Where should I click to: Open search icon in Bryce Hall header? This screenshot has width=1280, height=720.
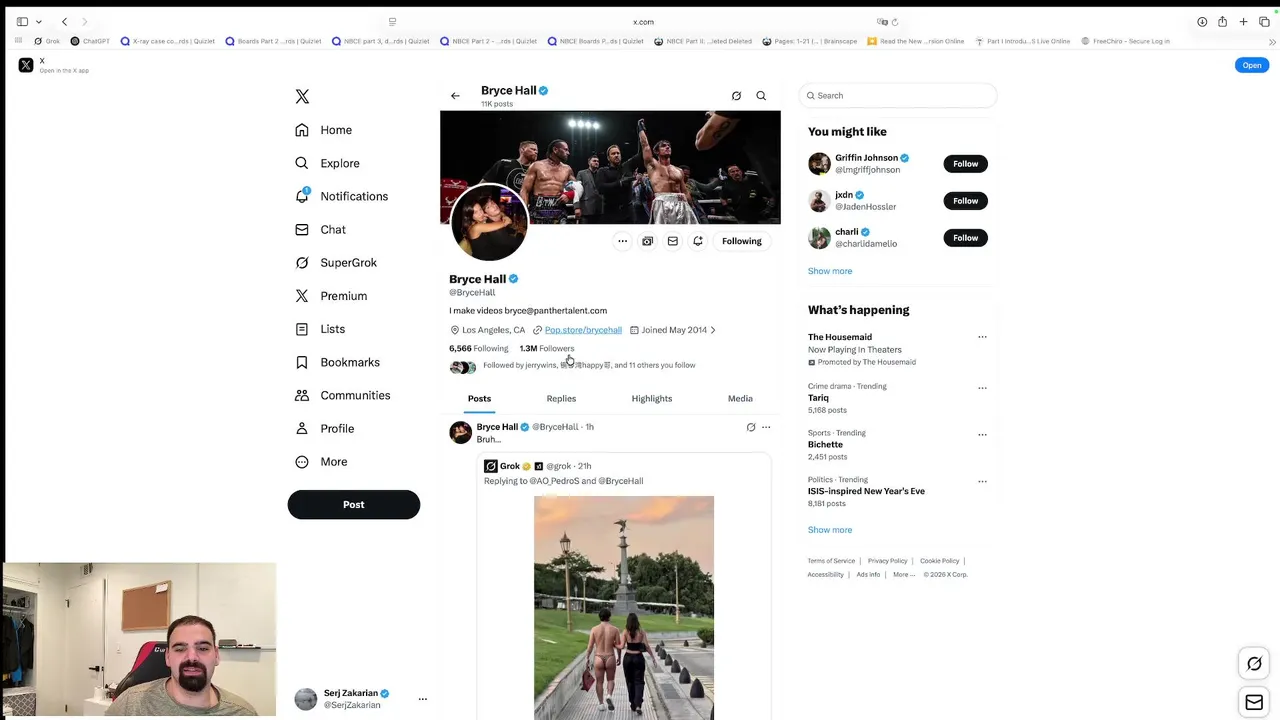(761, 96)
